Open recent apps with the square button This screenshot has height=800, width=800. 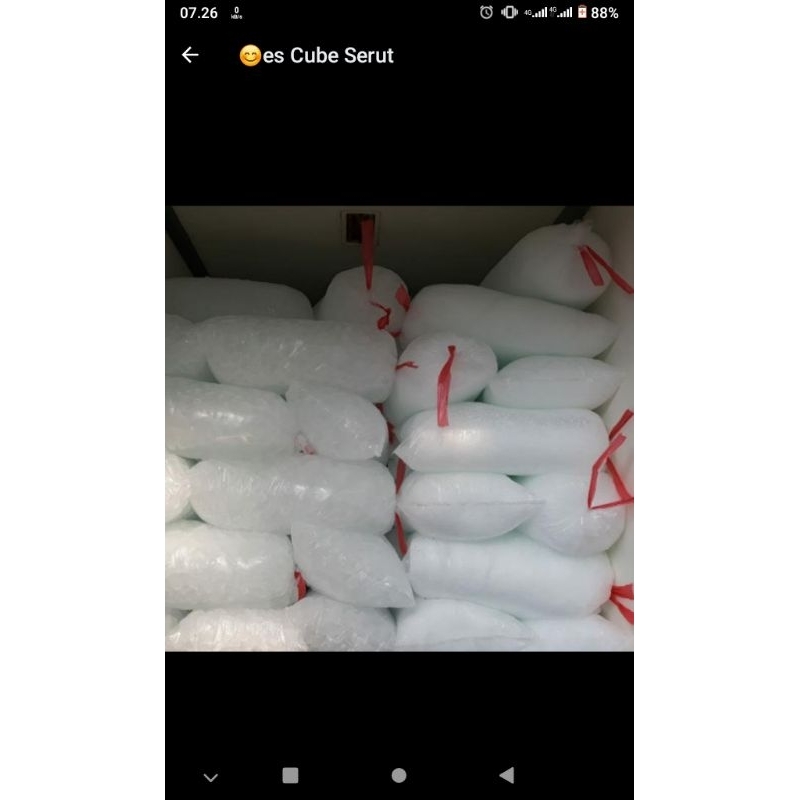point(290,775)
